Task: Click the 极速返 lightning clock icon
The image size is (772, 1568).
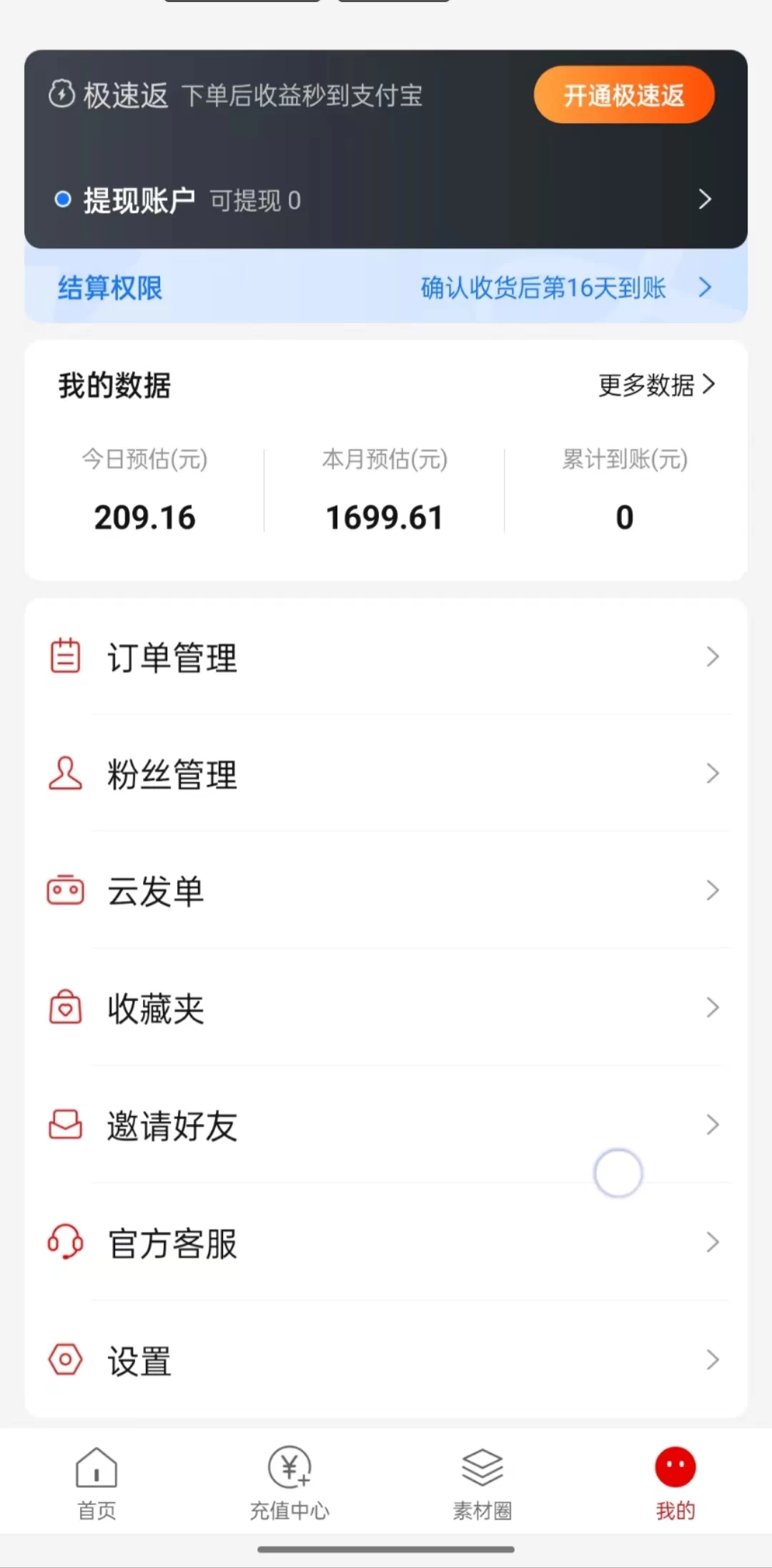Action: (61, 94)
